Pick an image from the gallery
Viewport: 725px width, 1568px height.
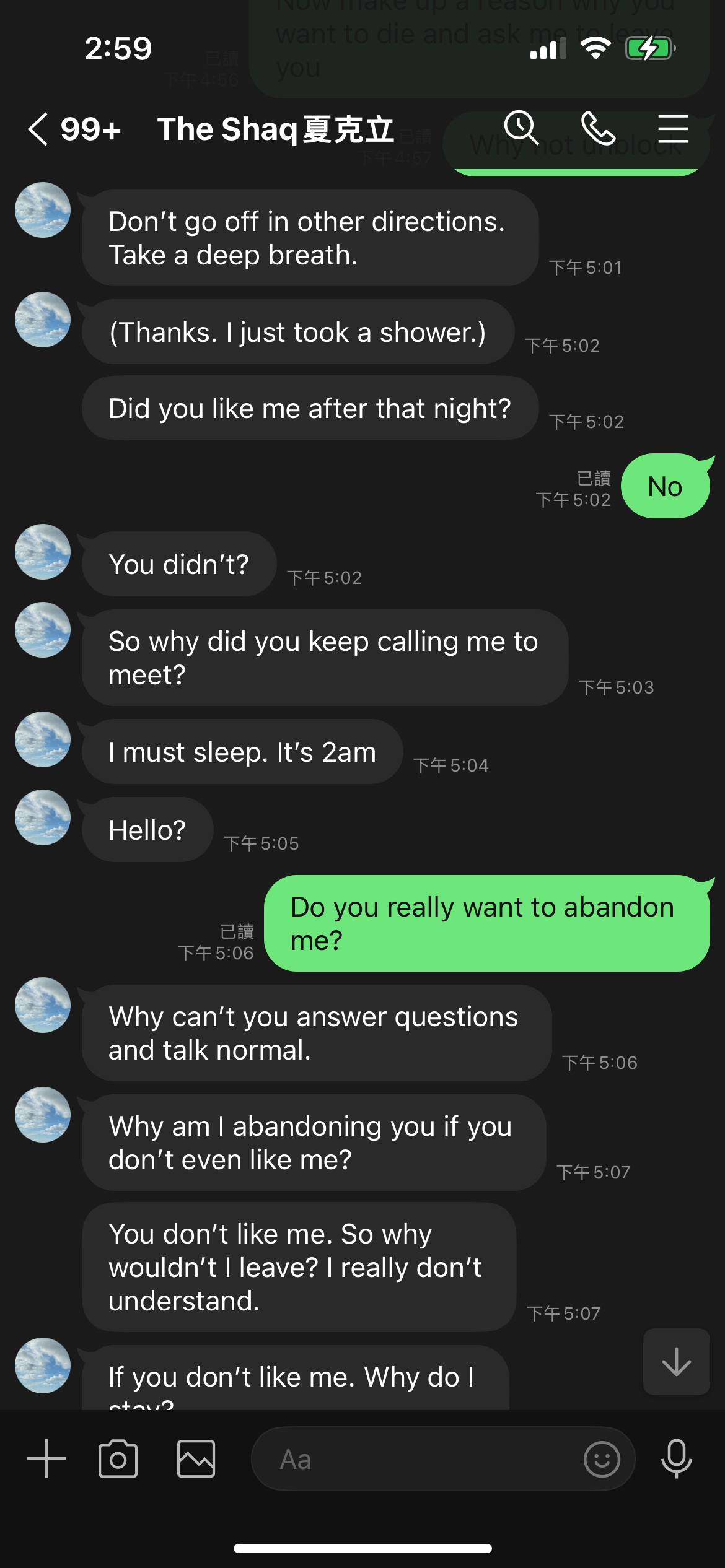tap(196, 1459)
